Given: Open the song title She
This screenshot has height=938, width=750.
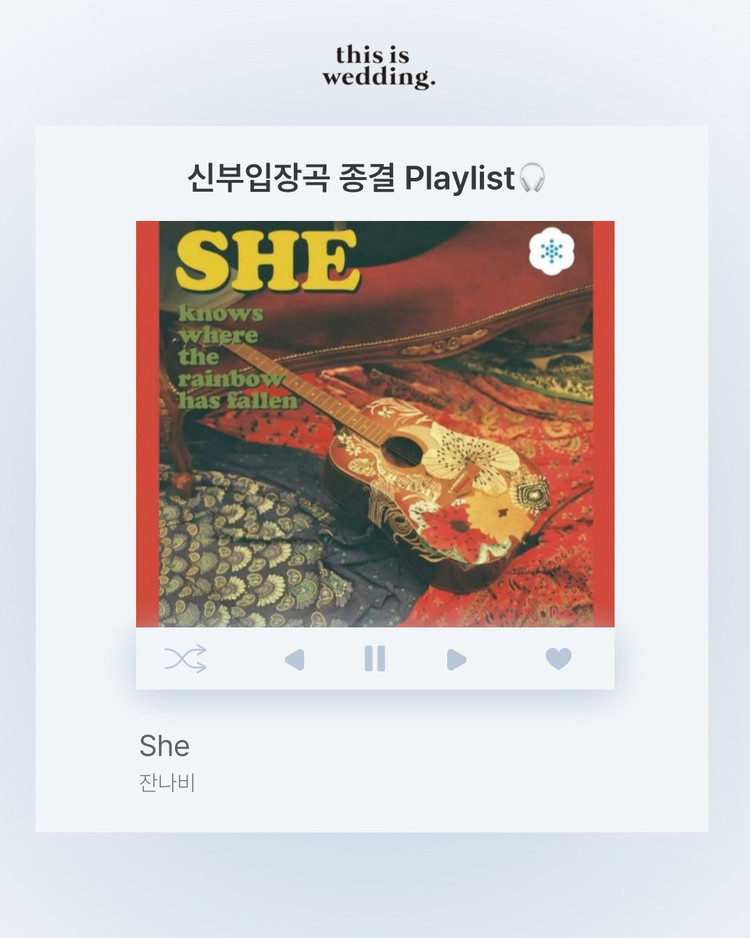Looking at the screenshot, I should click(x=165, y=745).
